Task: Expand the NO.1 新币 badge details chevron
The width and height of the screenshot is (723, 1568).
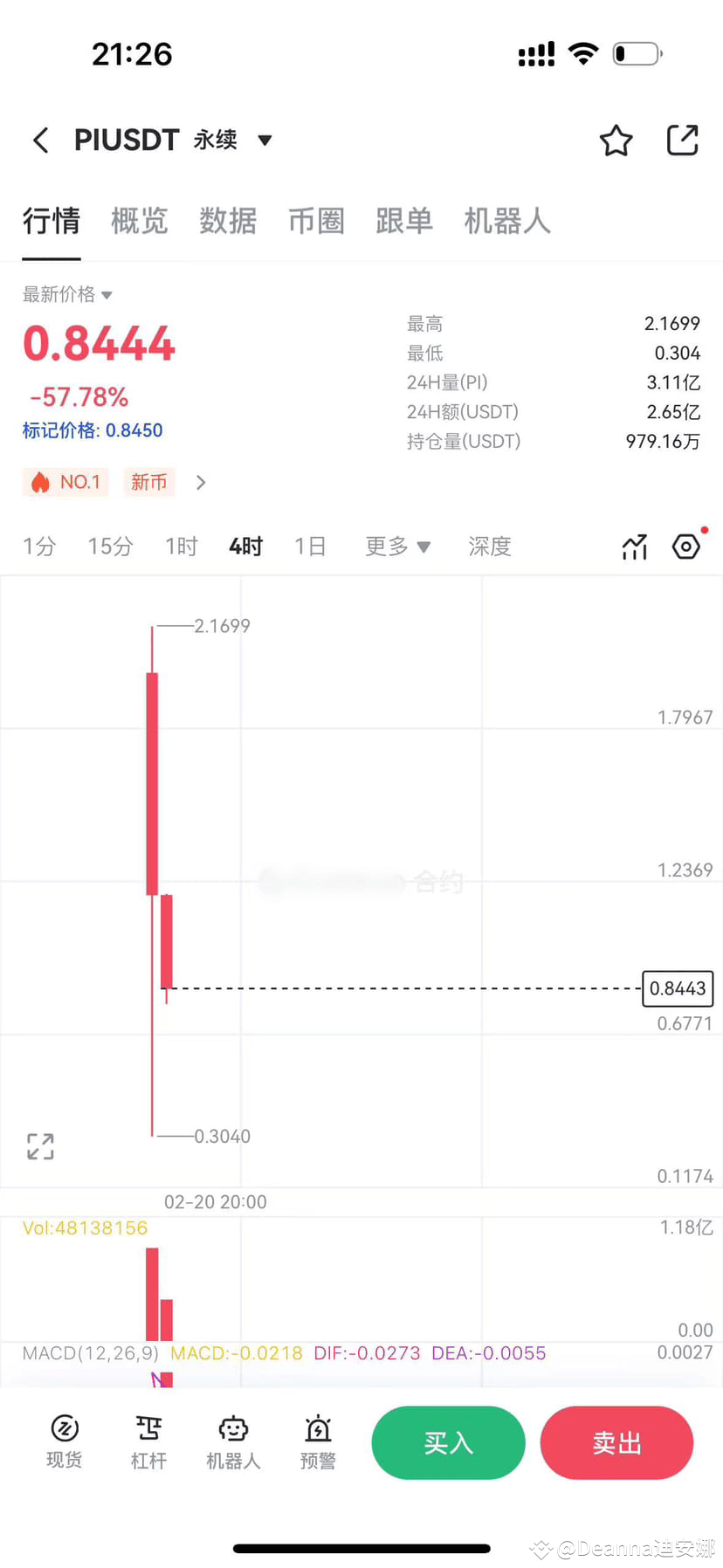Action: [200, 482]
